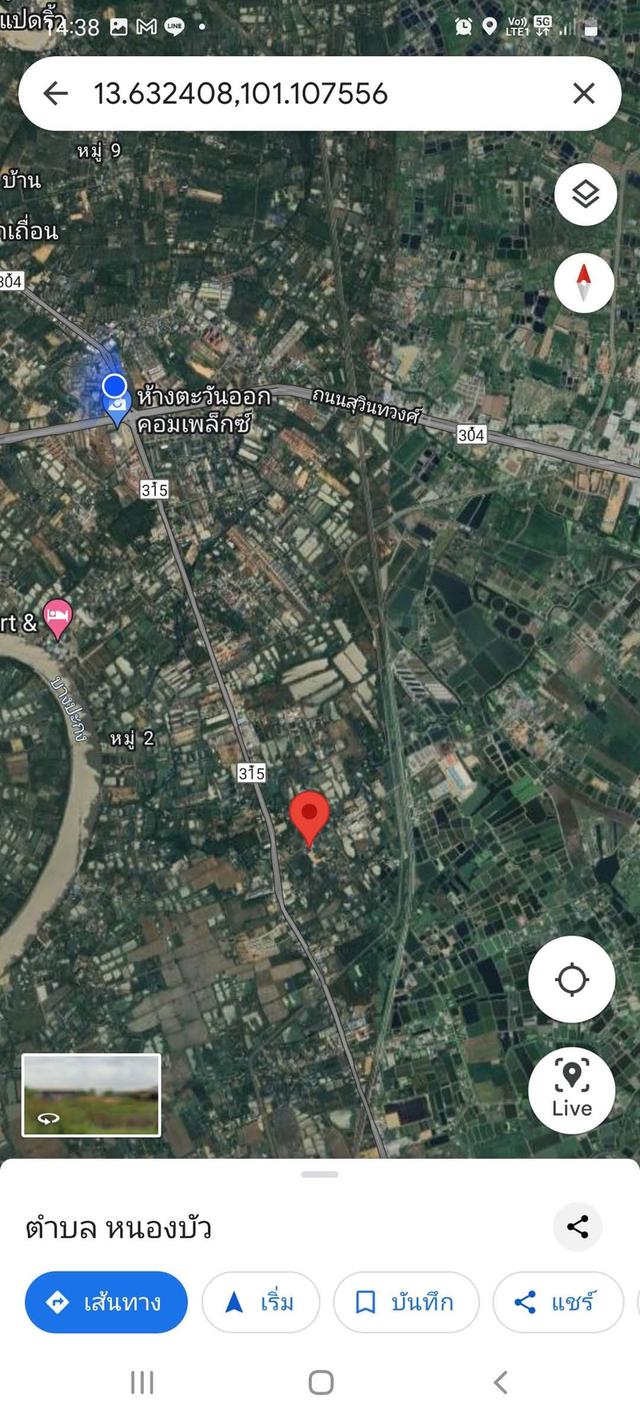Open the Street View thumbnail
The height and width of the screenshot is (1421, 640).
click(91, 1095)
